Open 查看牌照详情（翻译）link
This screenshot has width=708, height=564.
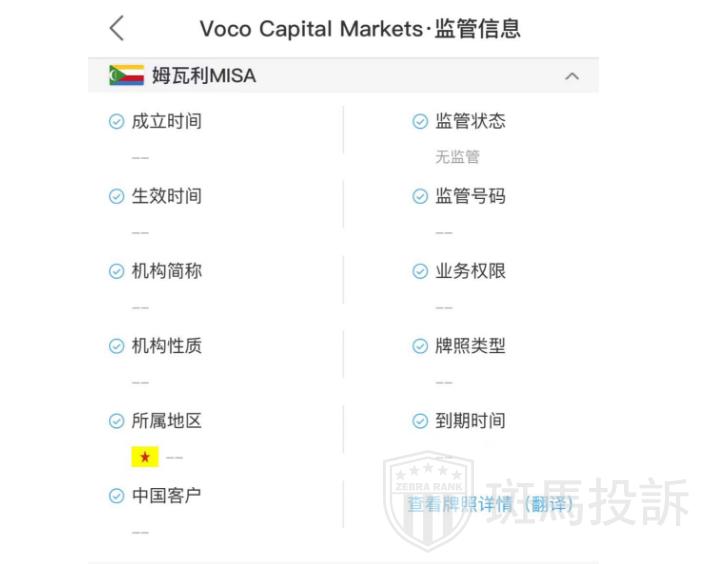click(490, 504)
